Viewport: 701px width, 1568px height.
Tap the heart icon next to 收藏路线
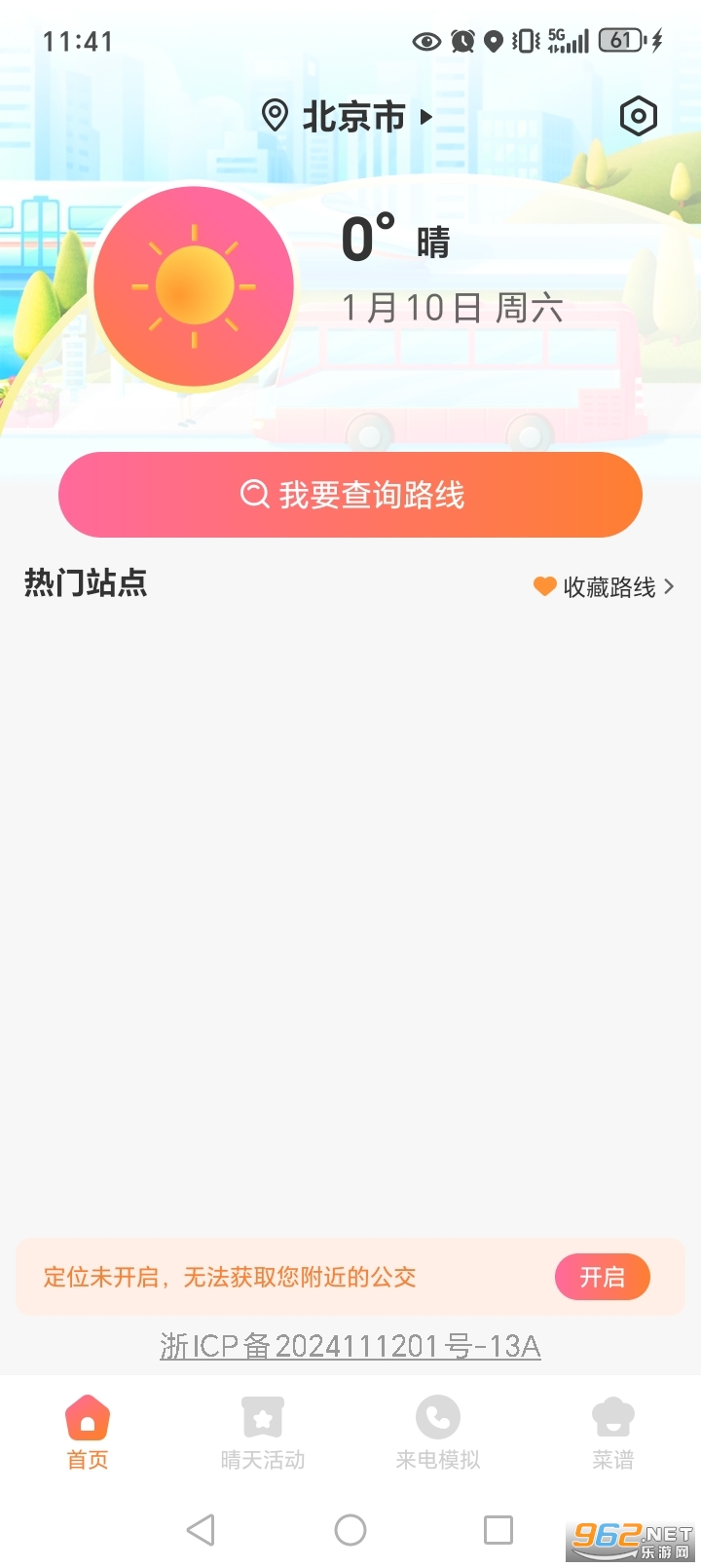point(545,586)
